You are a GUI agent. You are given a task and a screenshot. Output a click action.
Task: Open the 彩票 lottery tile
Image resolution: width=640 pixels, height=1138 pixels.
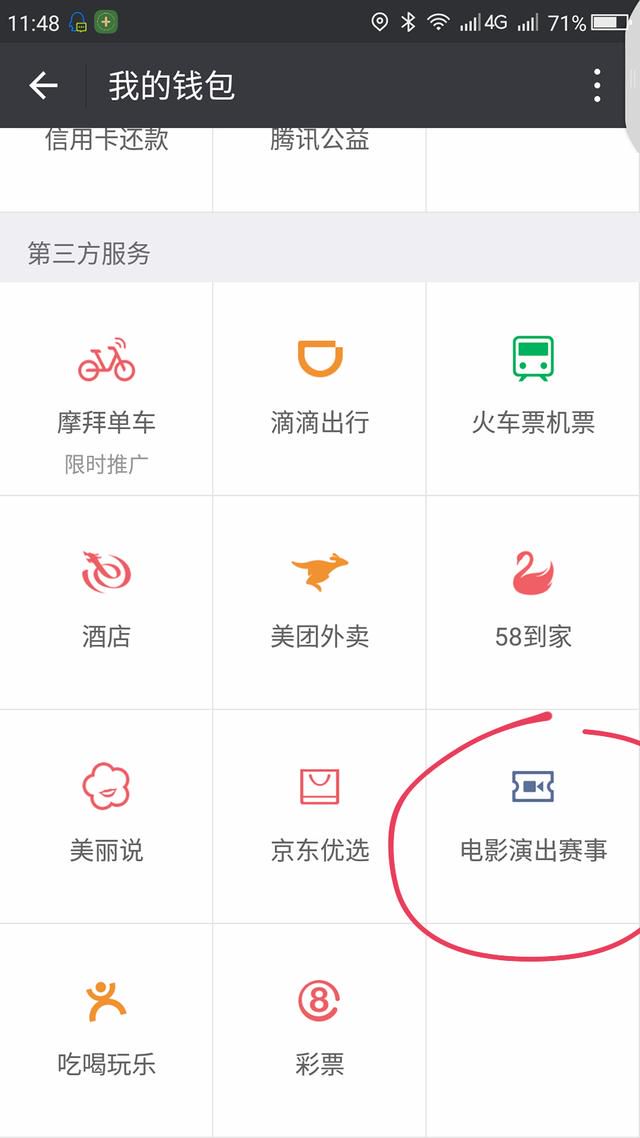point(319,1030)
